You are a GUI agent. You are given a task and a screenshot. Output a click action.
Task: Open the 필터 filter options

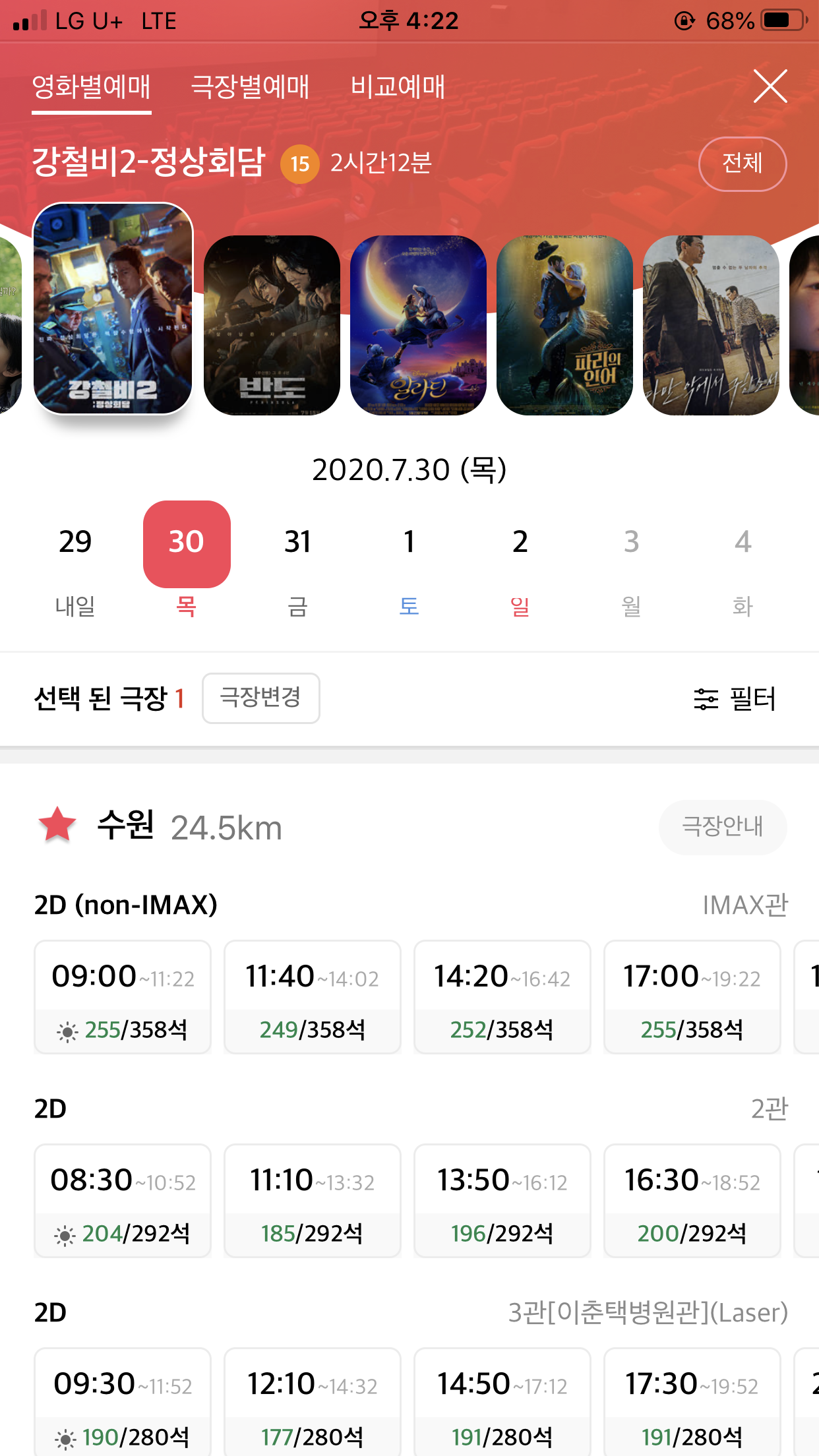click(735, 699)
